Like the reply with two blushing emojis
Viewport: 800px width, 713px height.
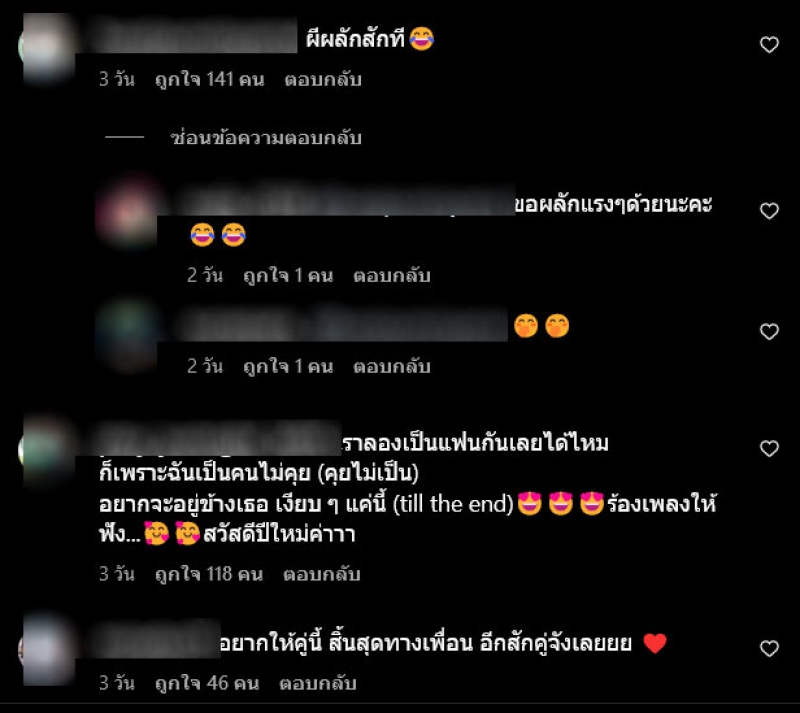(769, 331)
